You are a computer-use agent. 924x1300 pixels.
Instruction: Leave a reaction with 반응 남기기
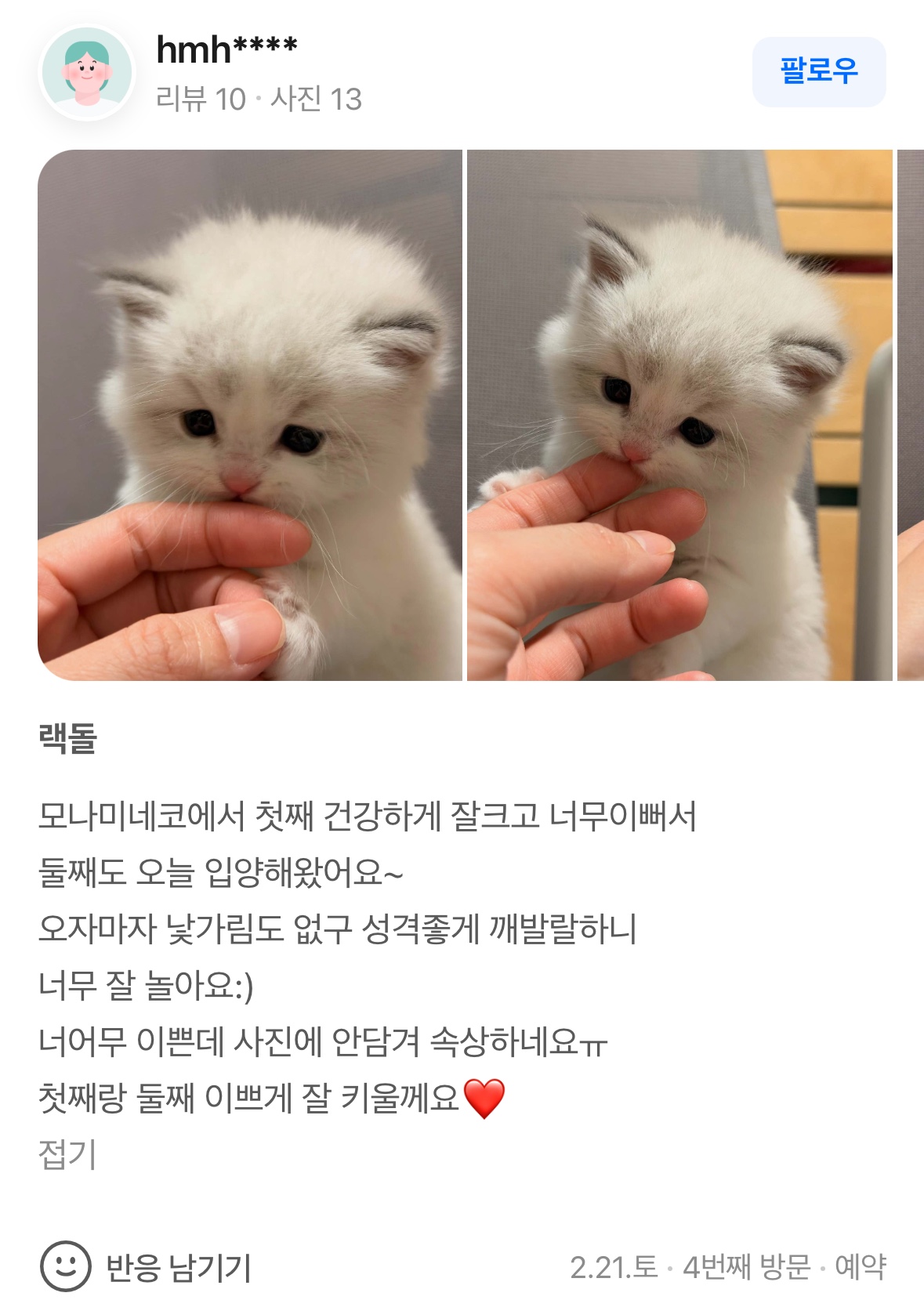(147, 1266)
